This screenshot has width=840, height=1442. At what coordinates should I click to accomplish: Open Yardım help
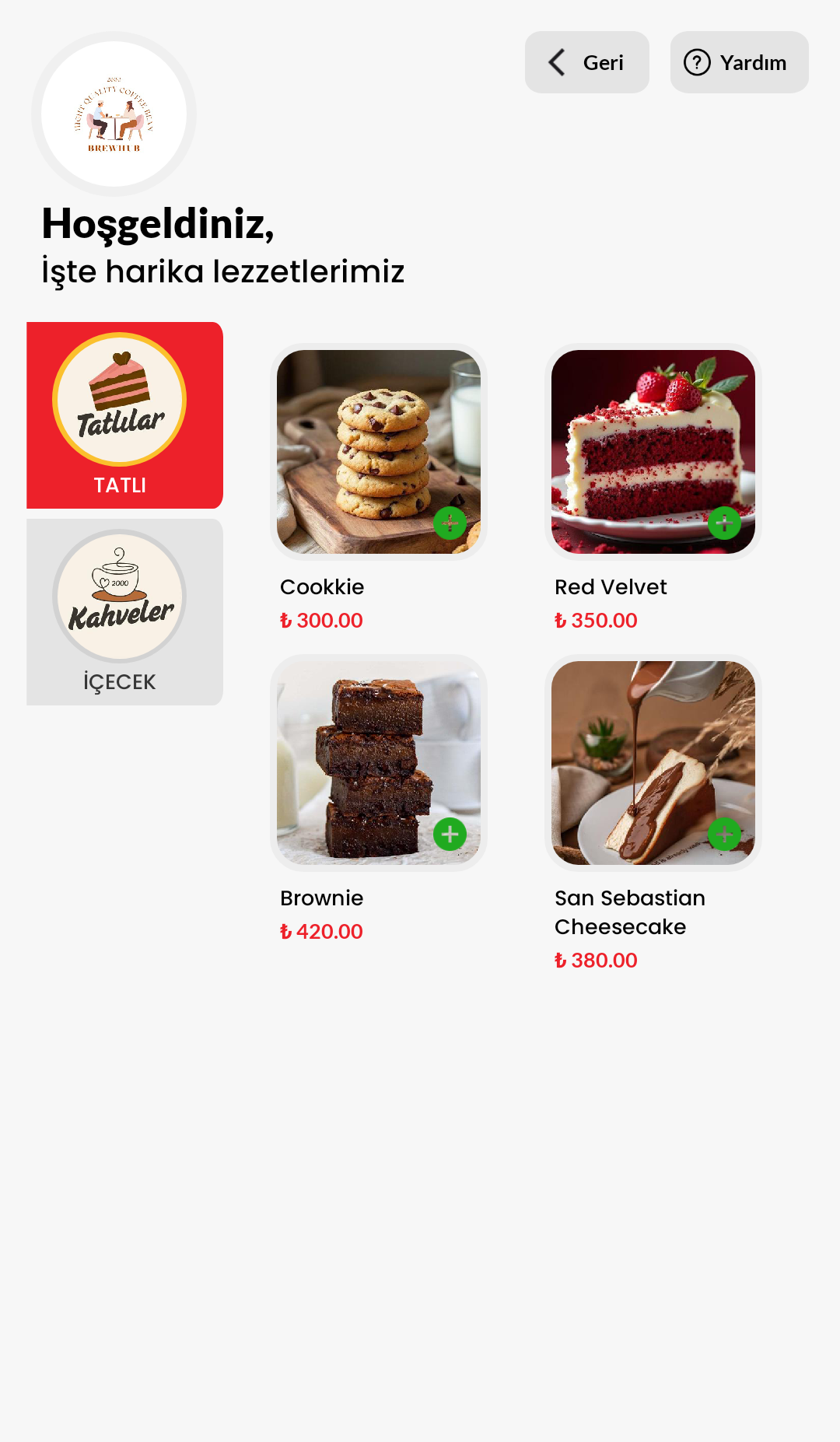pyautogui.click(x=739, y=62)
